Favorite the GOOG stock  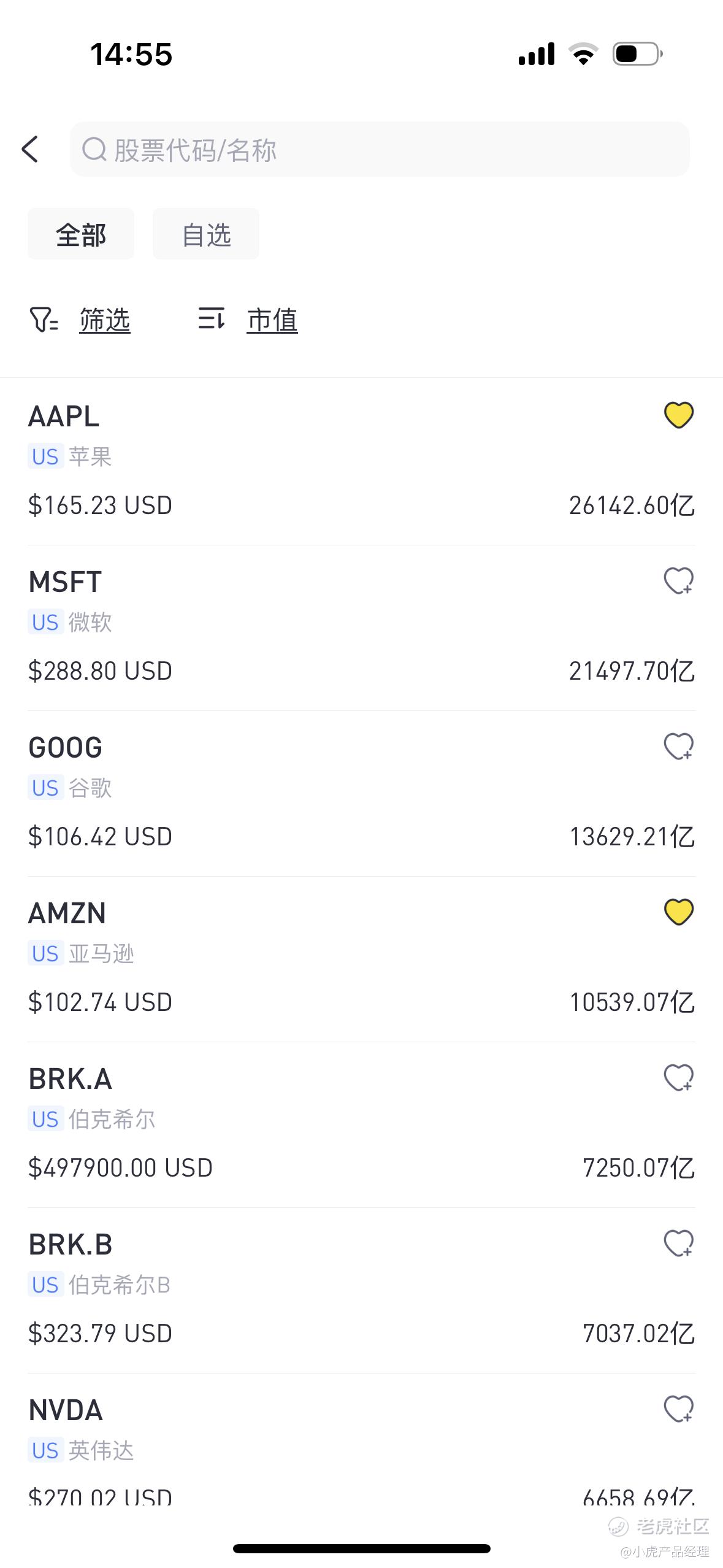point(679,747)
